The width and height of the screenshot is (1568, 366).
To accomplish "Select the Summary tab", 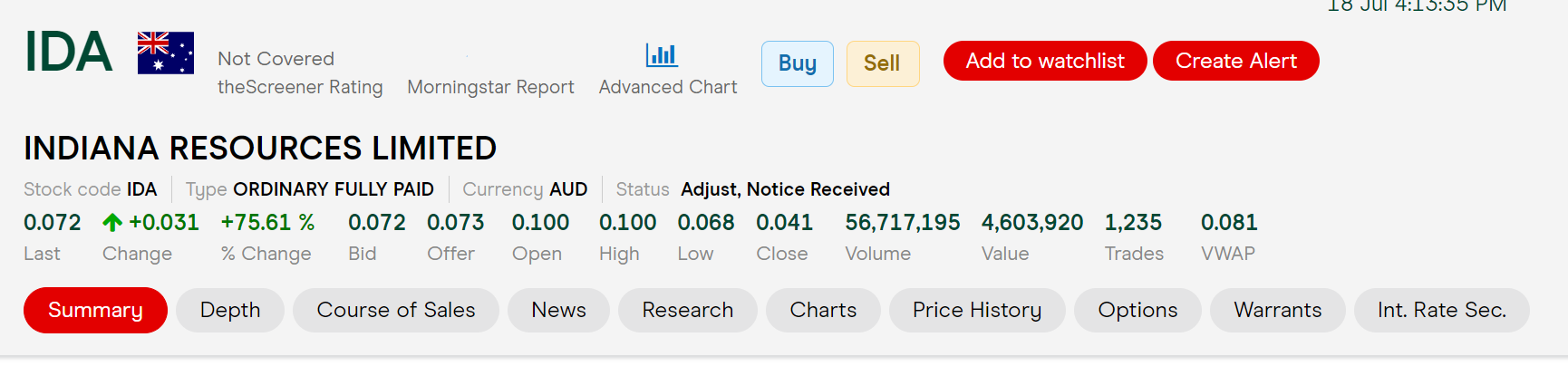I will point(95,310).
